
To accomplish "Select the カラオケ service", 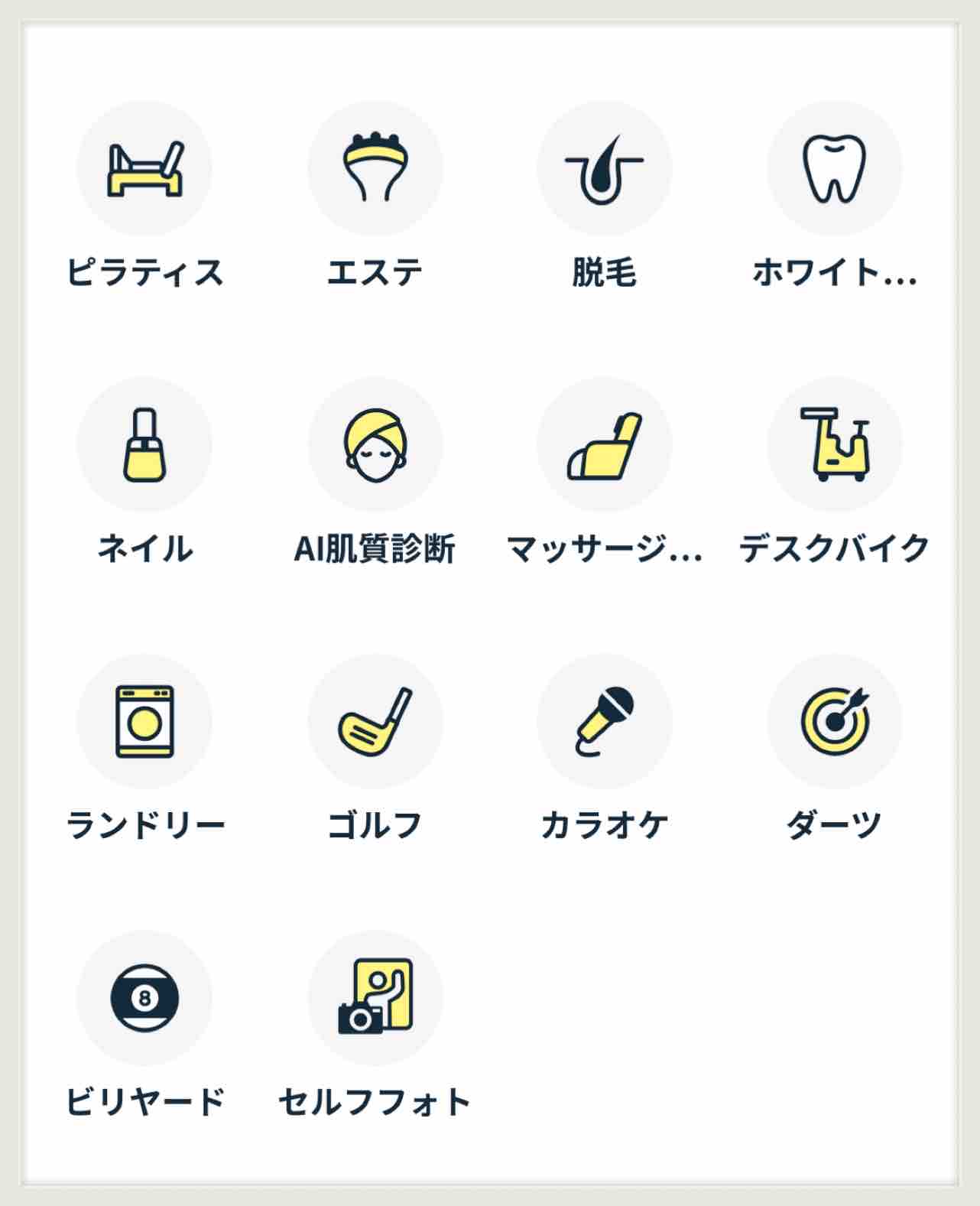I will [604, 722].
